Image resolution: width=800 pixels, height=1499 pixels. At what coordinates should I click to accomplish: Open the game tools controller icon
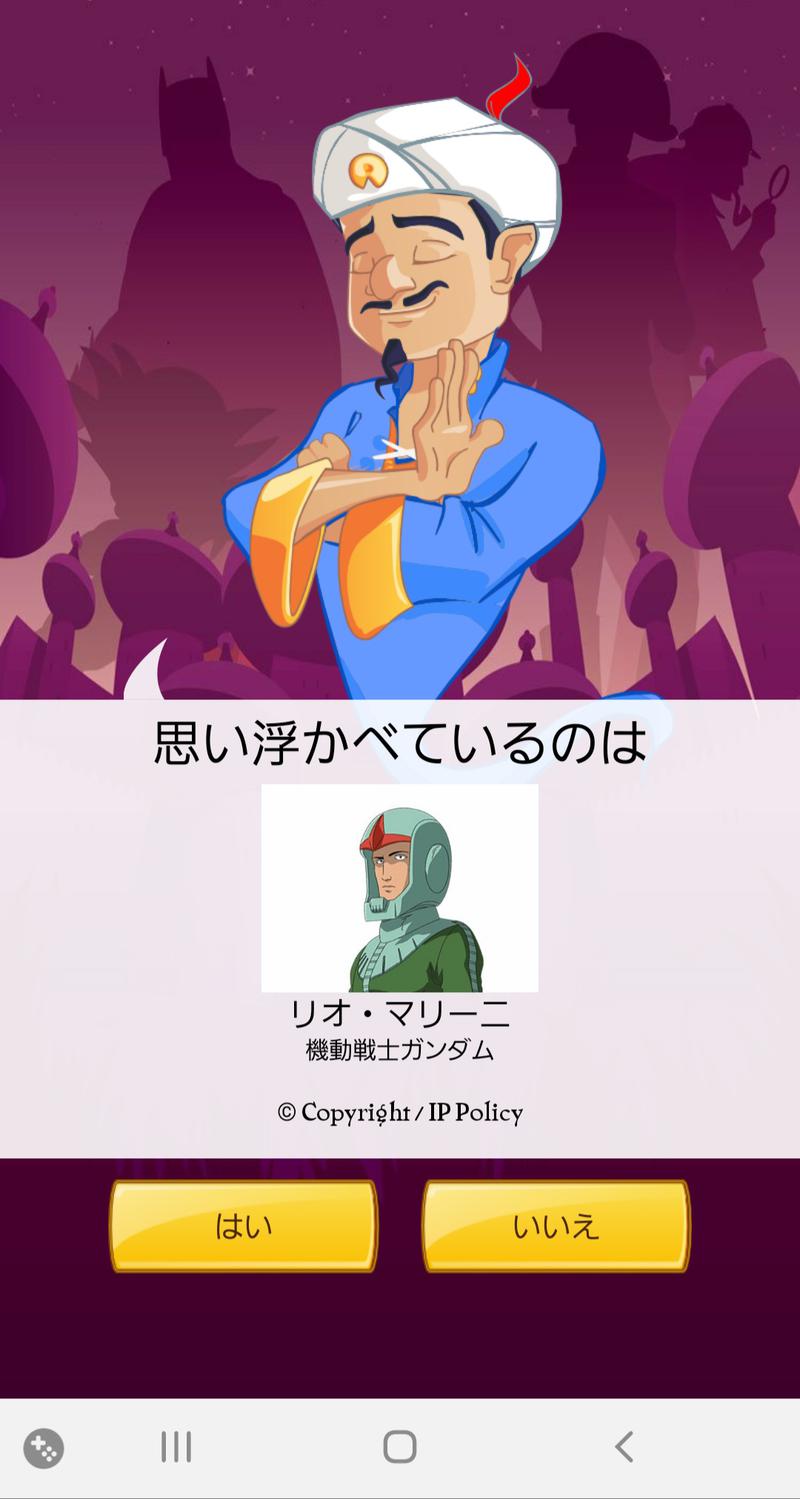click(x=43, y=1447)
